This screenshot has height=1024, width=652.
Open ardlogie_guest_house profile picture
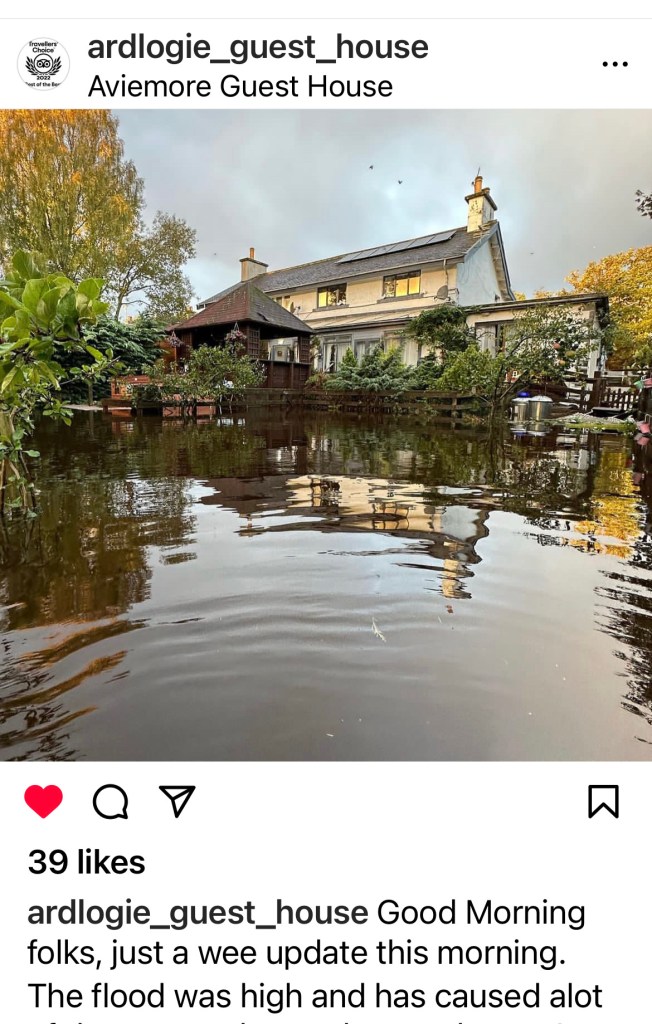[43, 64]
